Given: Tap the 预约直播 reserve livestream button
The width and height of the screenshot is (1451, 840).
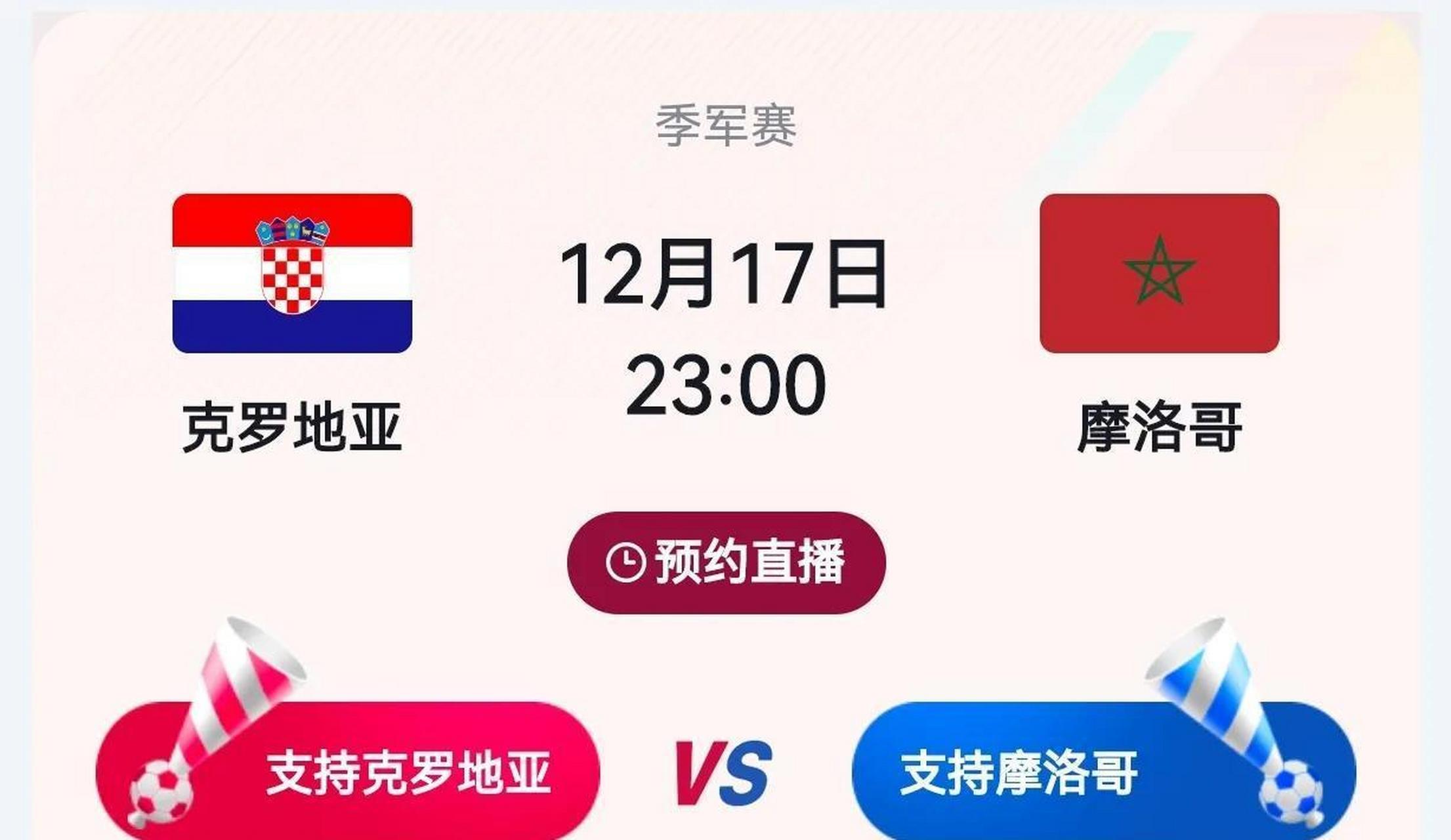Looking at the screenshot, I should coord(726,562).
